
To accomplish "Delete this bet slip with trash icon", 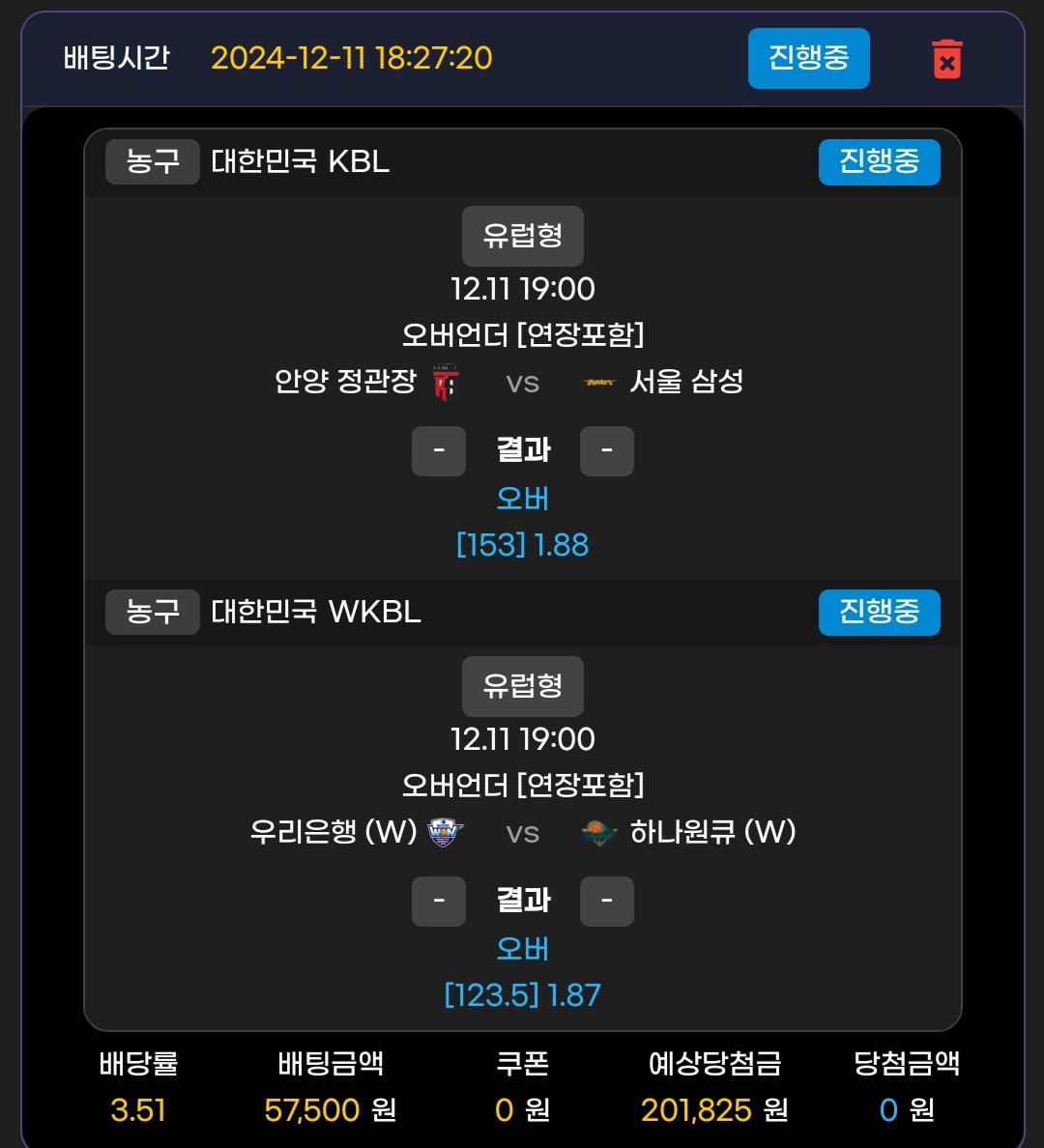I will (x=946, y=59).
